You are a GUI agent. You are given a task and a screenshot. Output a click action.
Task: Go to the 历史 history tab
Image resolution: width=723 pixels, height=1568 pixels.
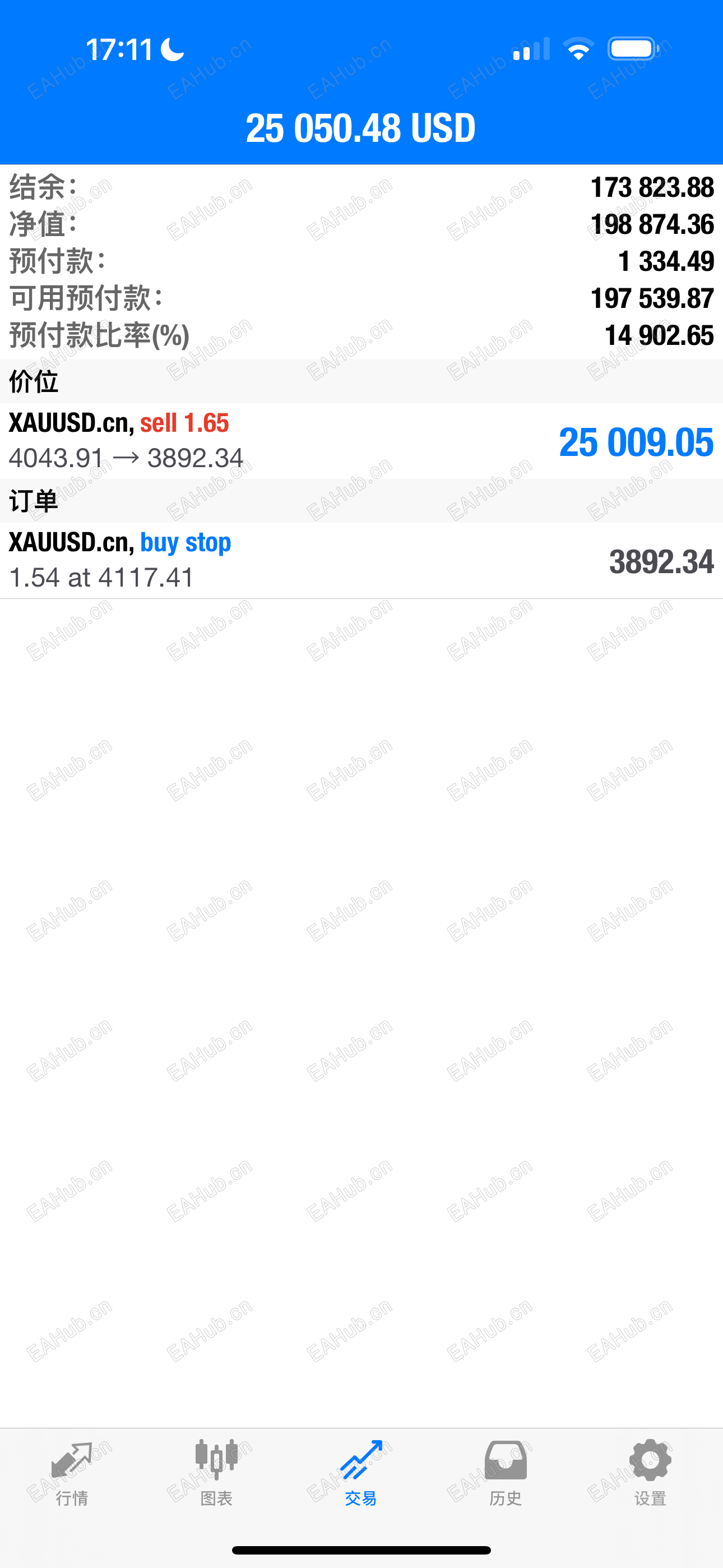(x=505, y=1472)
